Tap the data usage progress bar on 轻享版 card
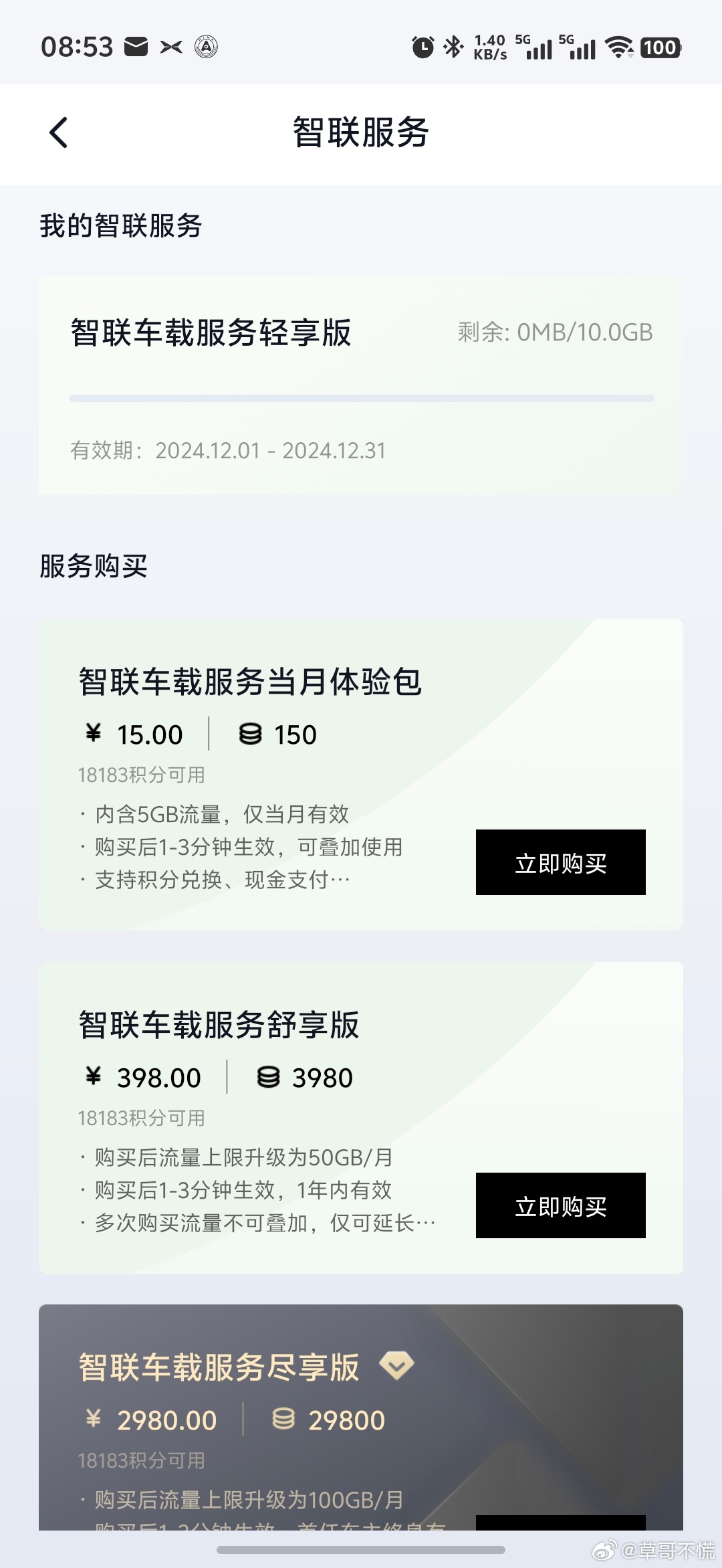Screen dimensions: 722x1568 361,397
